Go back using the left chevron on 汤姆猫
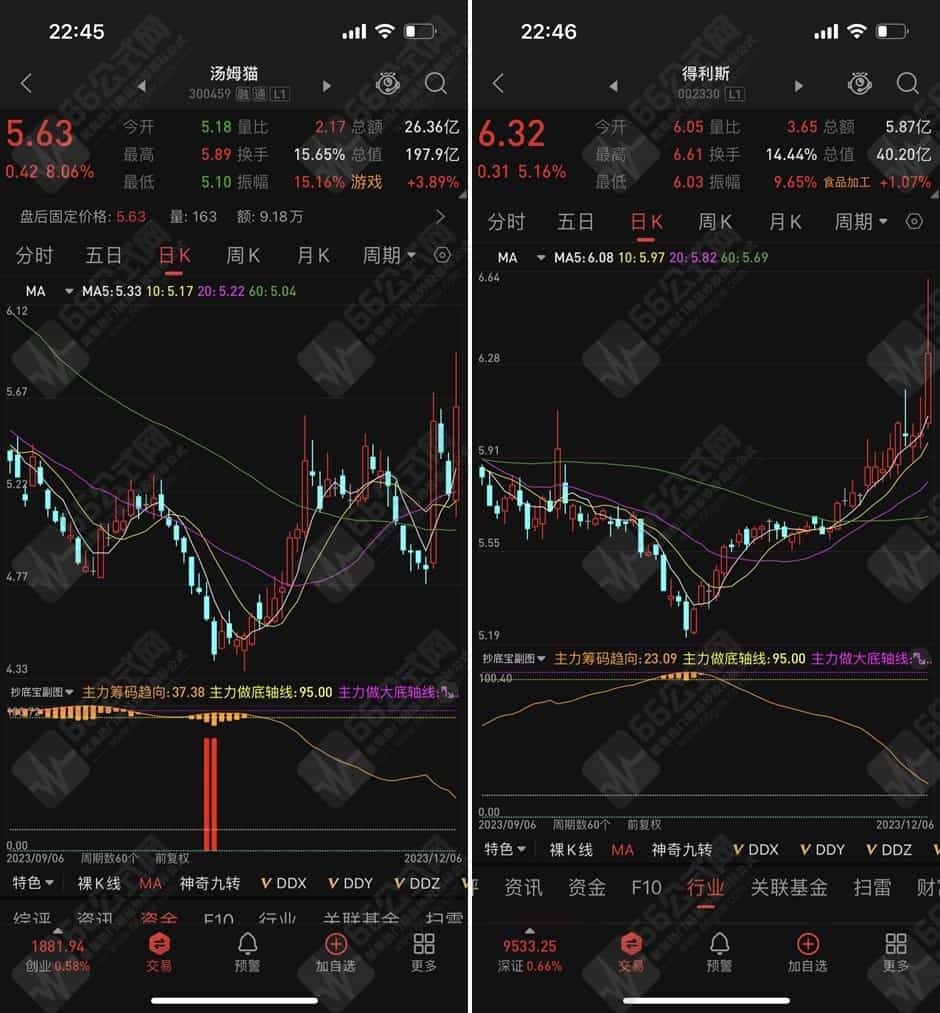Screen dimensions: 940x1013 [25, 85]
